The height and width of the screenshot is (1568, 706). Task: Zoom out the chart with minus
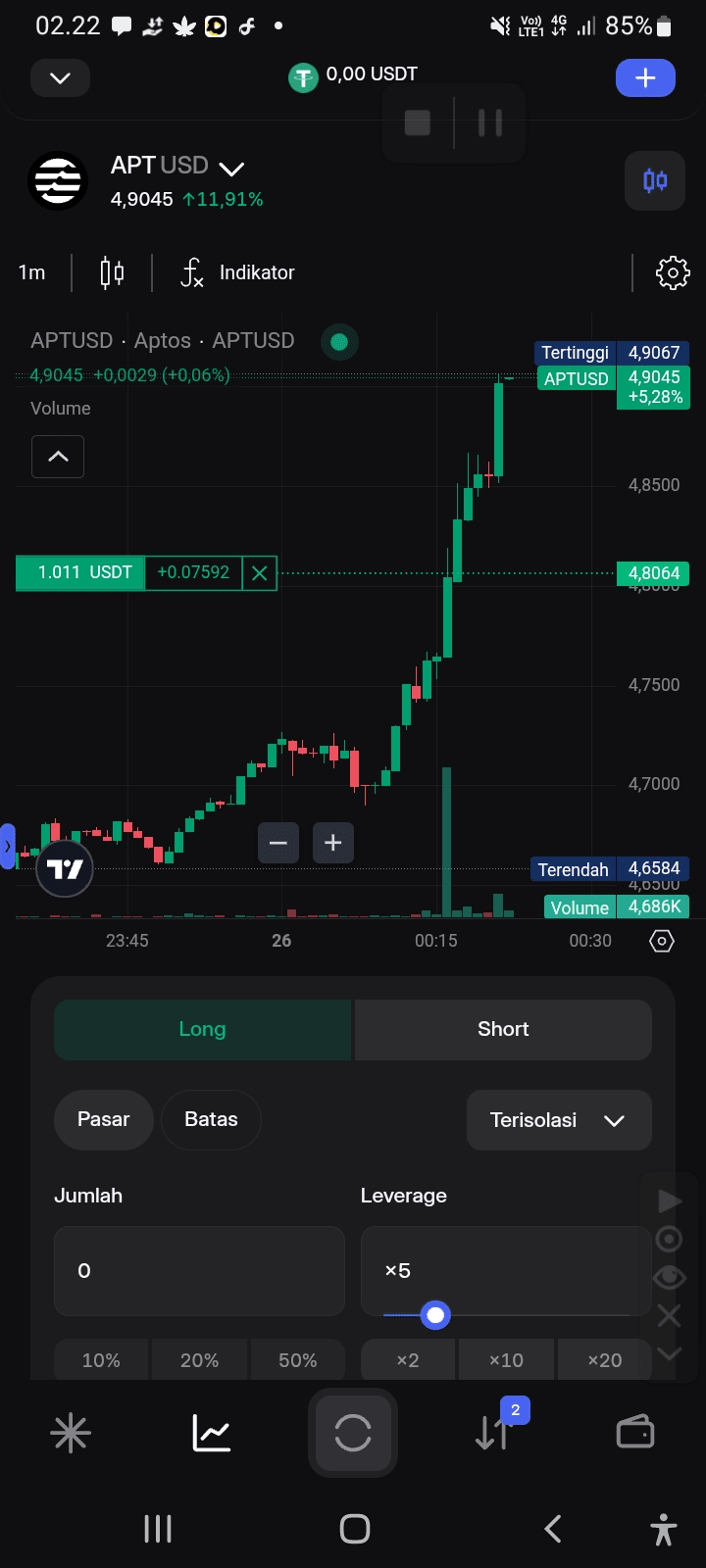click(x=278, y=843)
